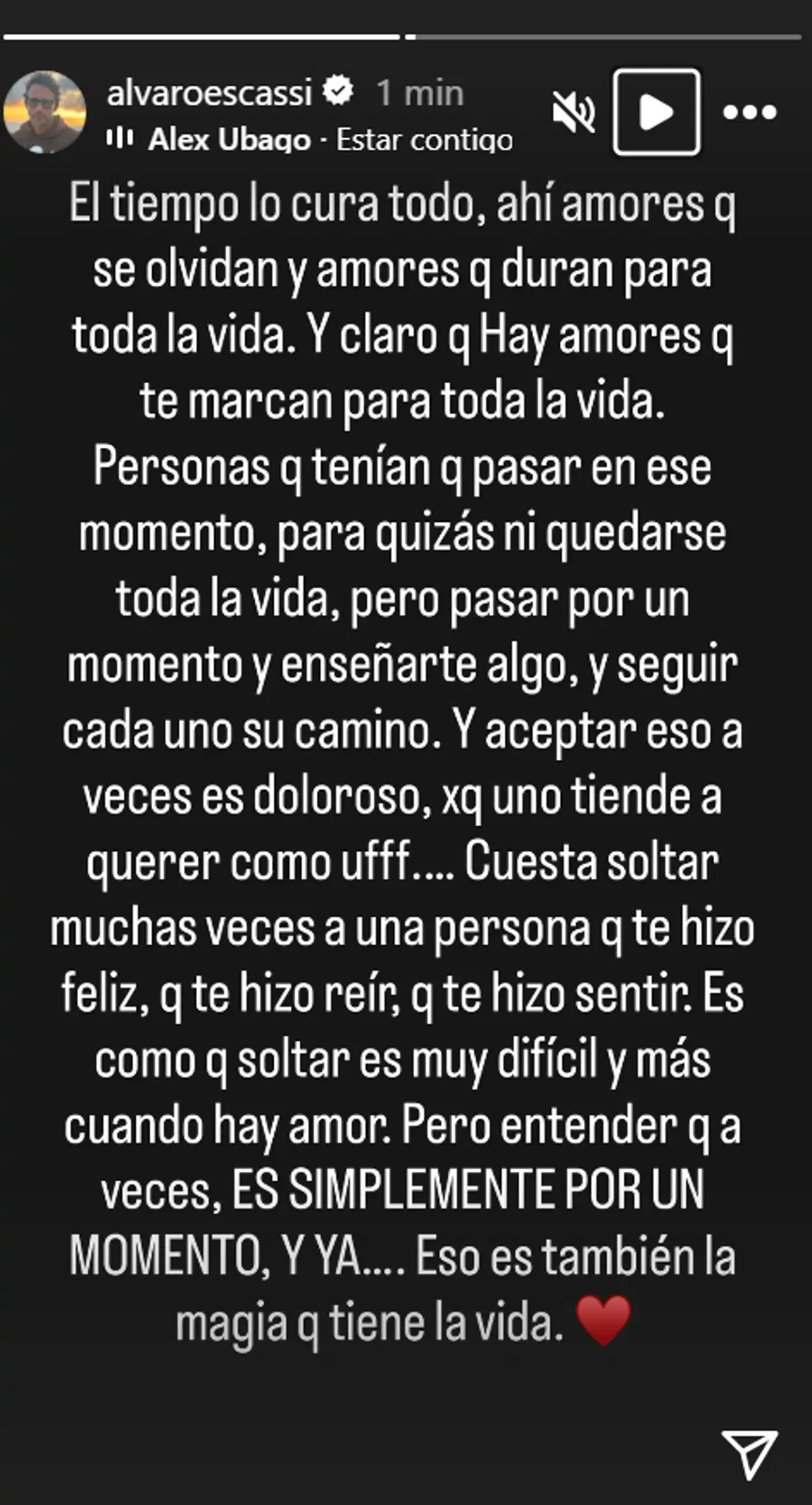Screen dimensions: 812x1505
Task: Share this story via the paper plane icon
Action: click(748, 1453)
